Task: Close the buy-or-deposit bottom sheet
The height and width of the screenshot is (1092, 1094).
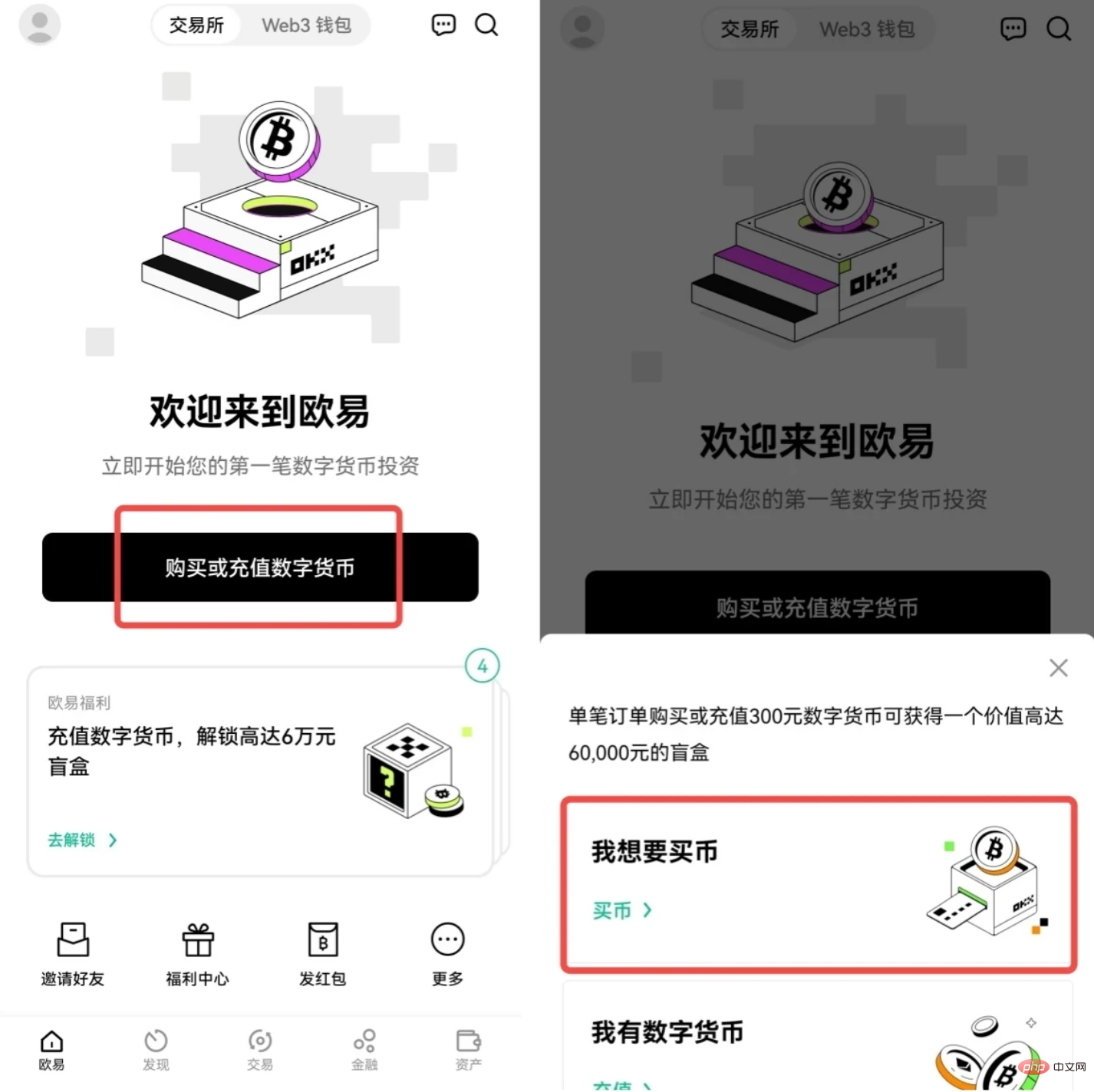Action: 1058,668
